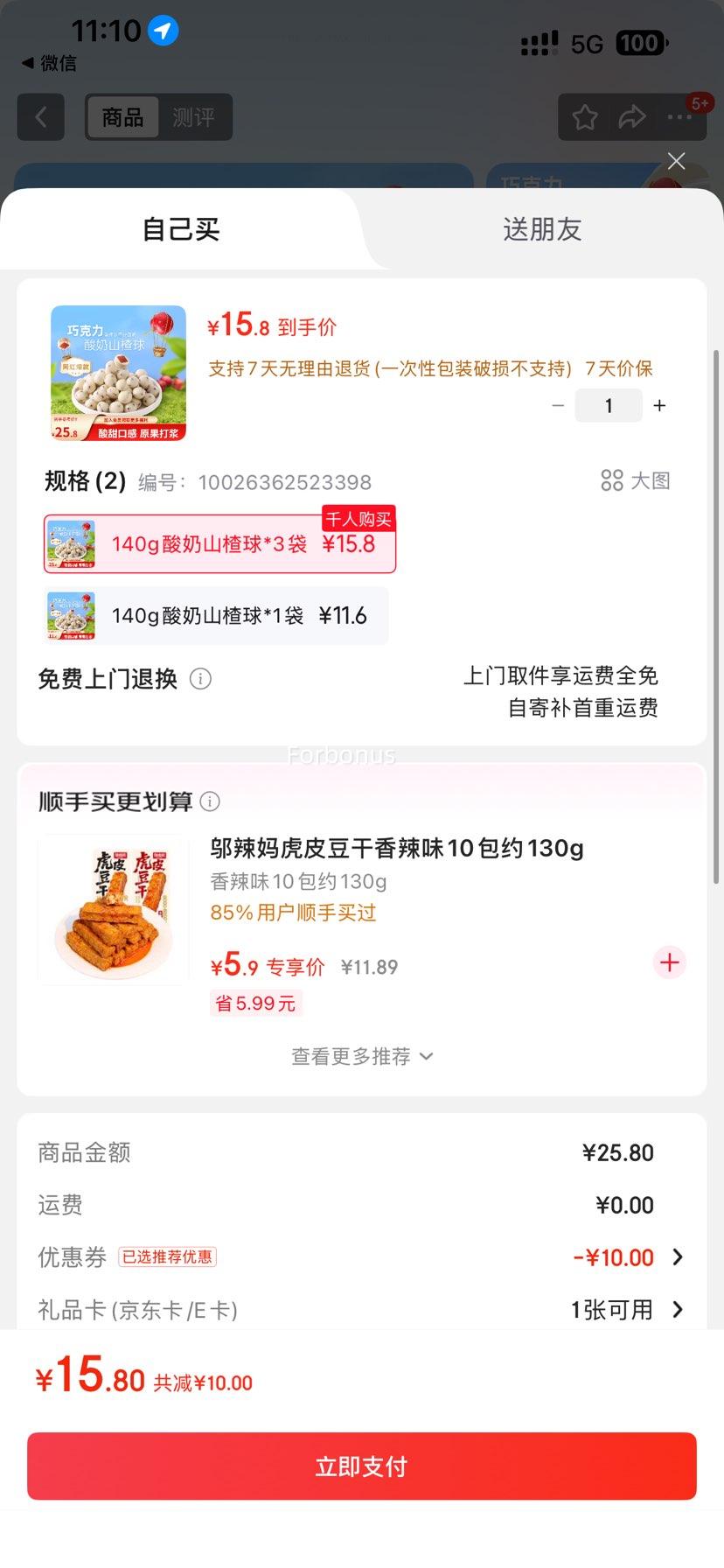Open the 大图 large image view
Screen dimensions: 724x1568
(x=636, y=480)
